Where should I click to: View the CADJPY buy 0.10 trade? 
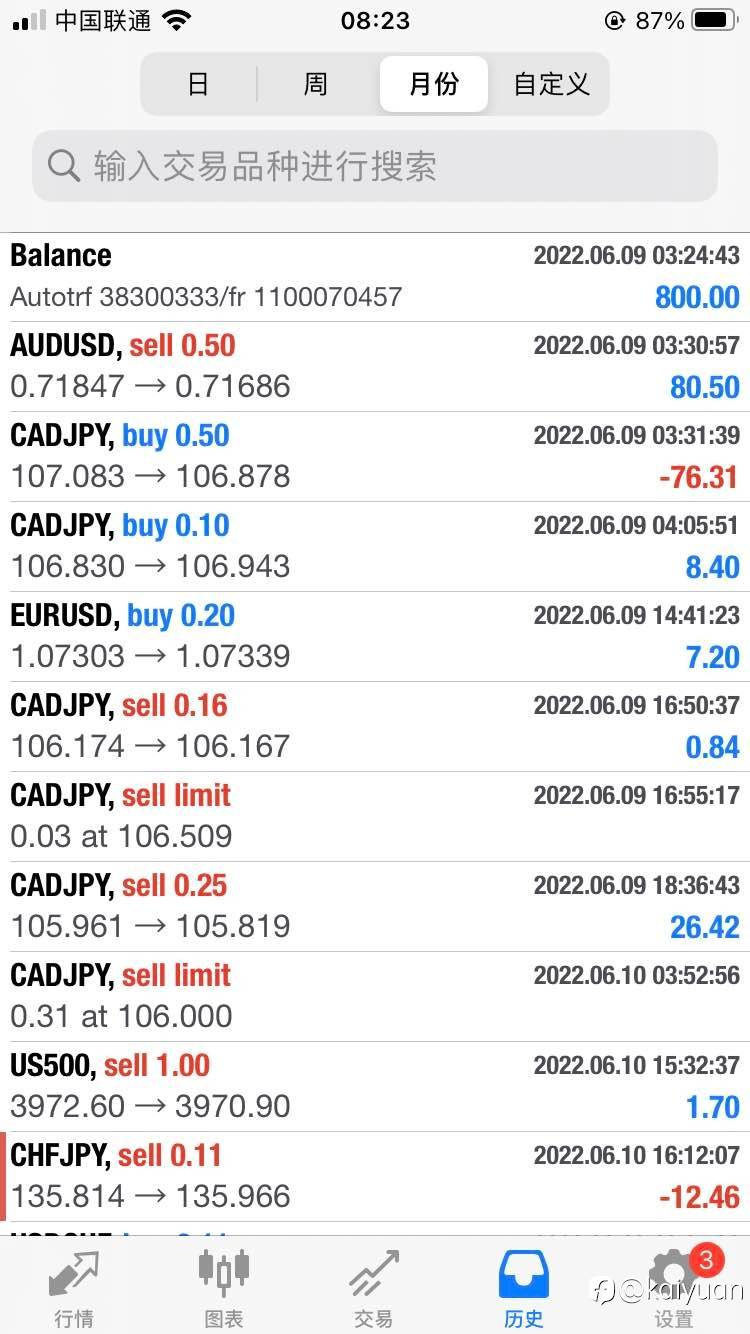375,546
